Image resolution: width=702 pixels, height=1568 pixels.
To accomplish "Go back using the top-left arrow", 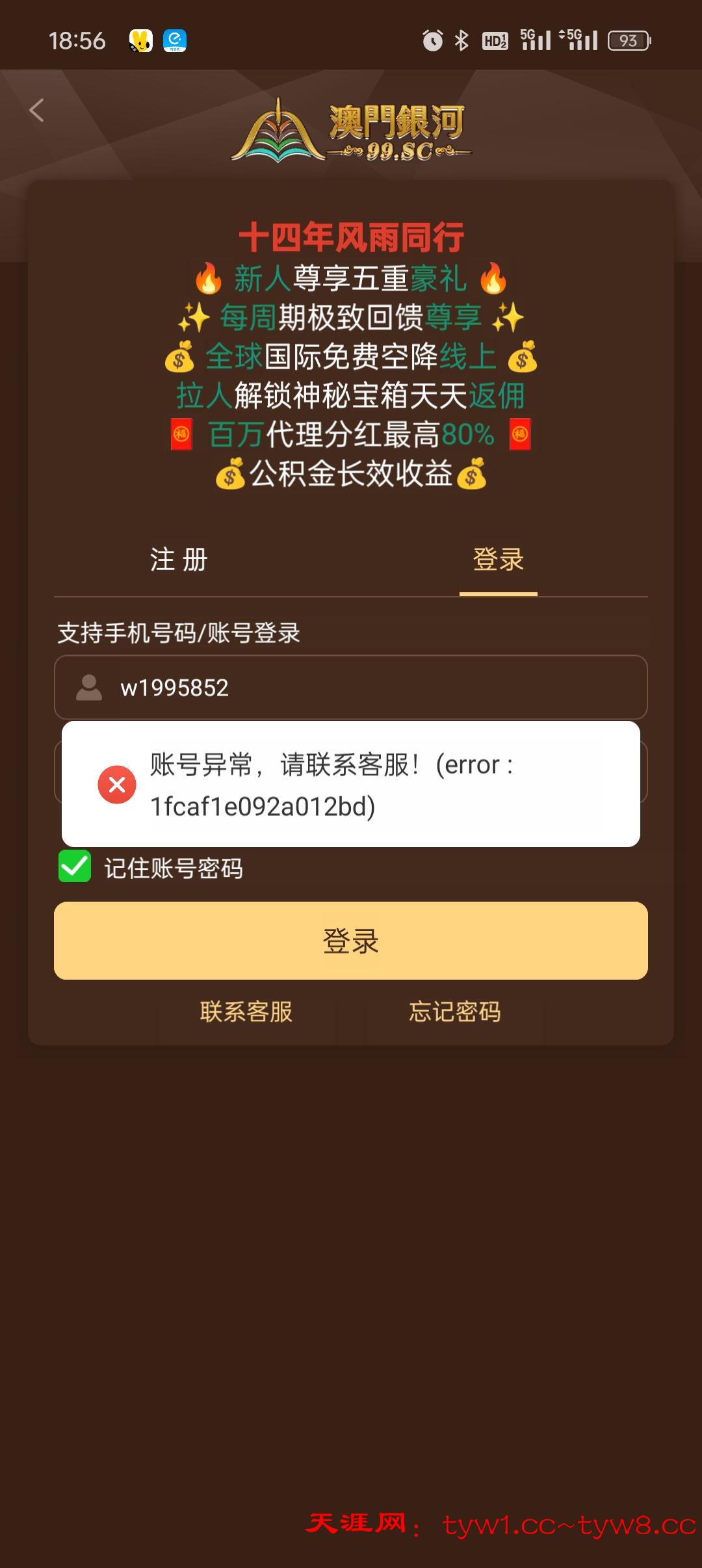I will 37,110.
